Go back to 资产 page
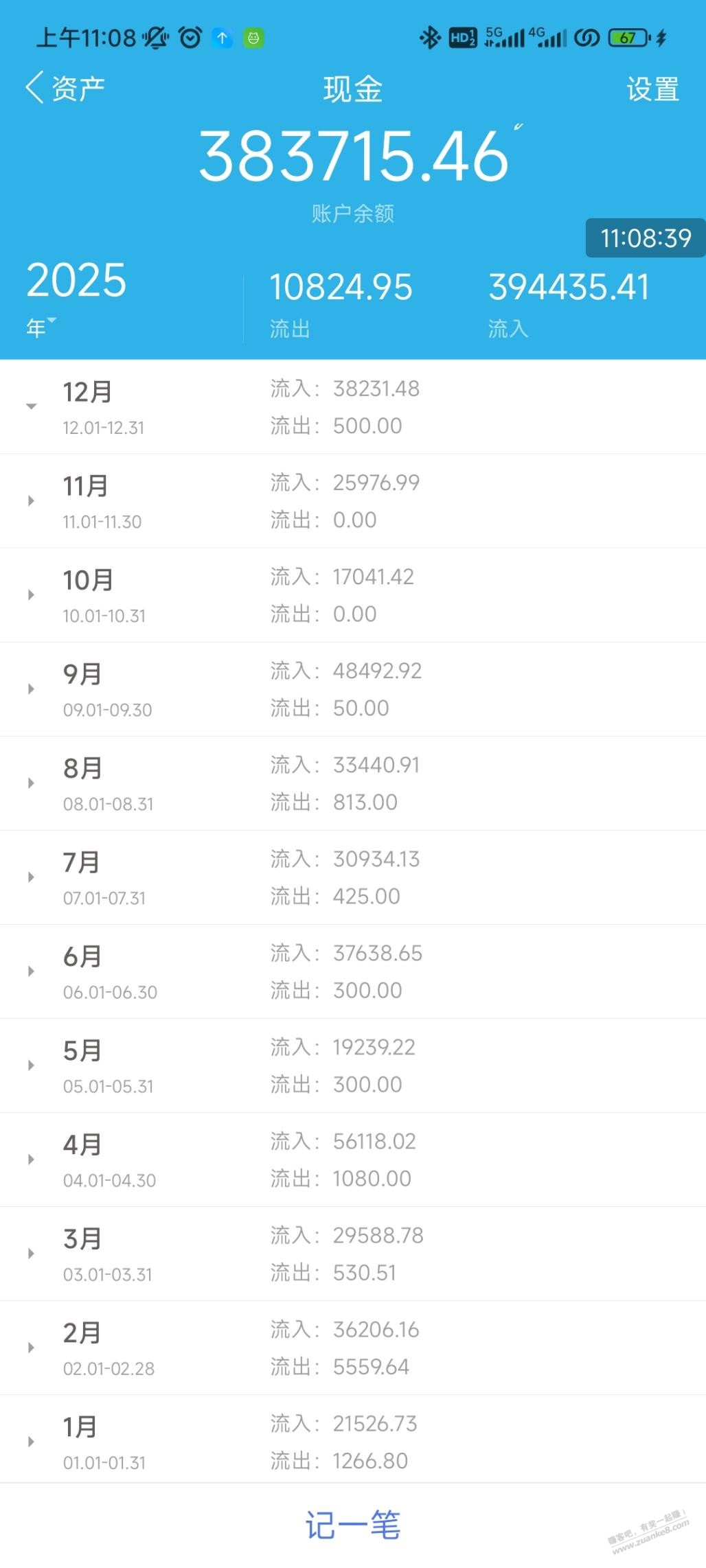The width and height of the screenshot is (706, 1568). tap(64, 89)
